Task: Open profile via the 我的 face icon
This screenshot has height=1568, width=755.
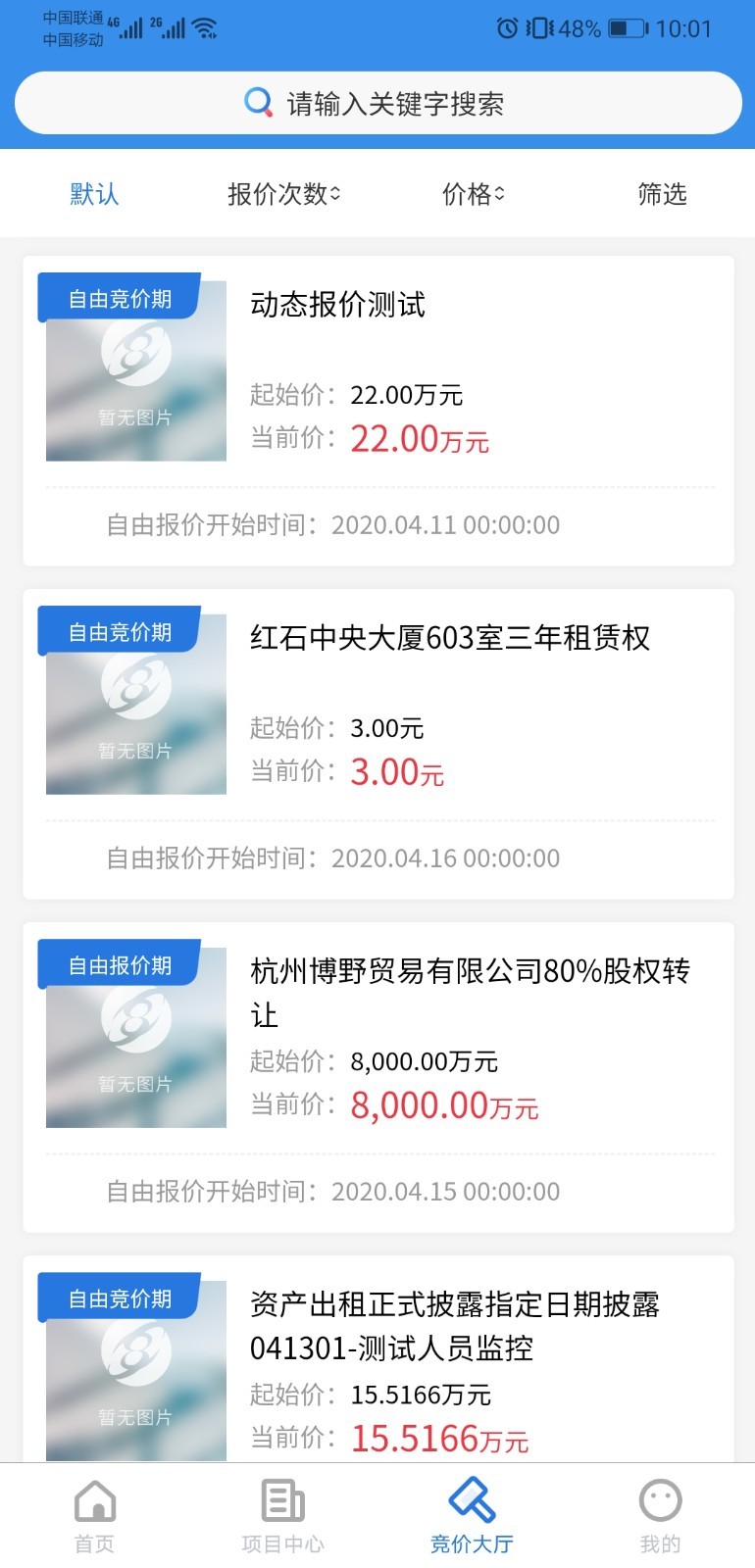Action: point(660,1499)
